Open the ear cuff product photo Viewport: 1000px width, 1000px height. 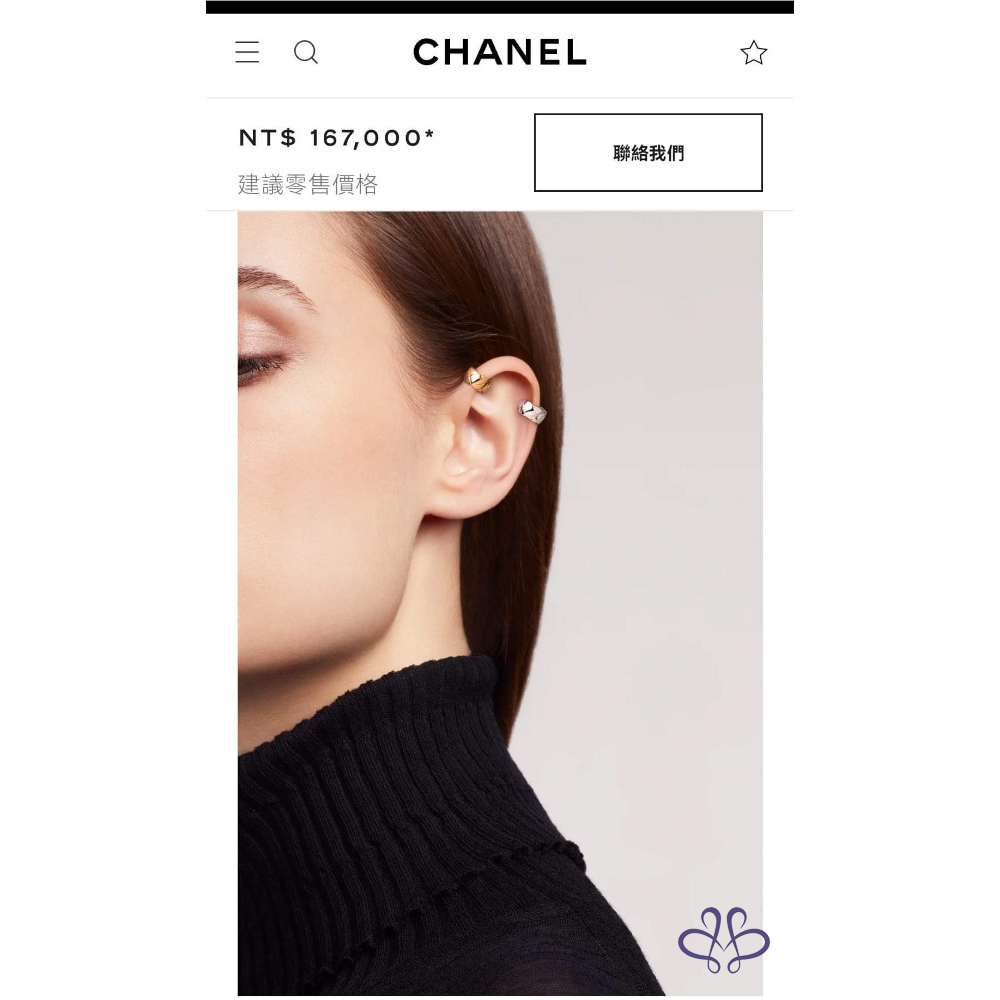click(500, 600)
